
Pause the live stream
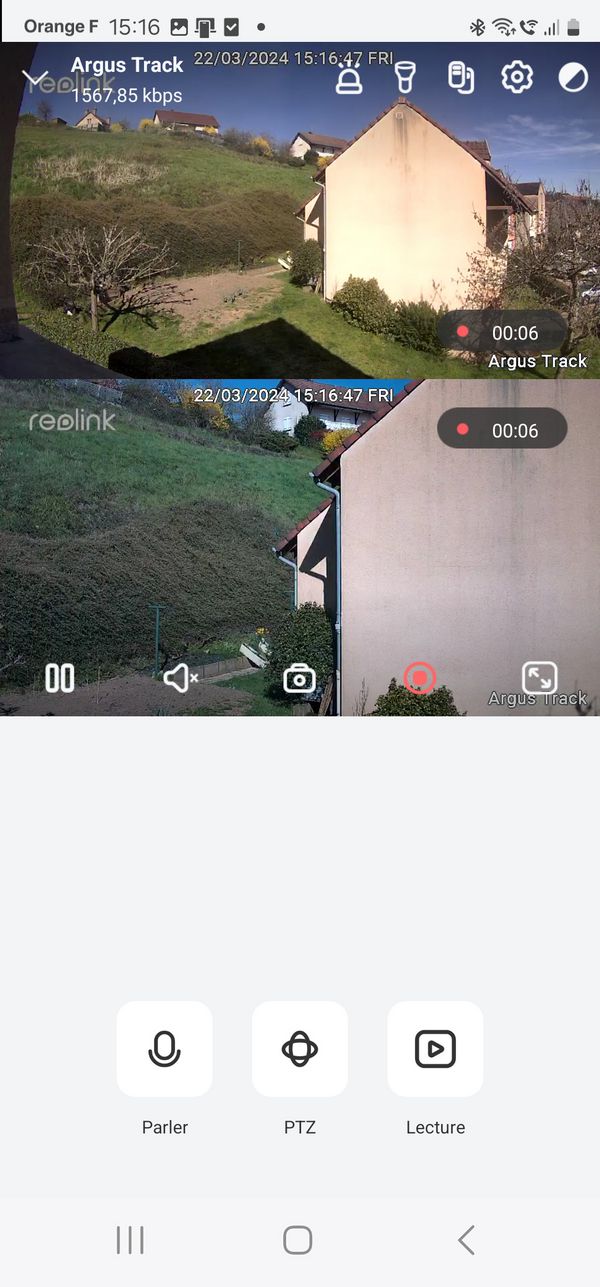(60, 678)
